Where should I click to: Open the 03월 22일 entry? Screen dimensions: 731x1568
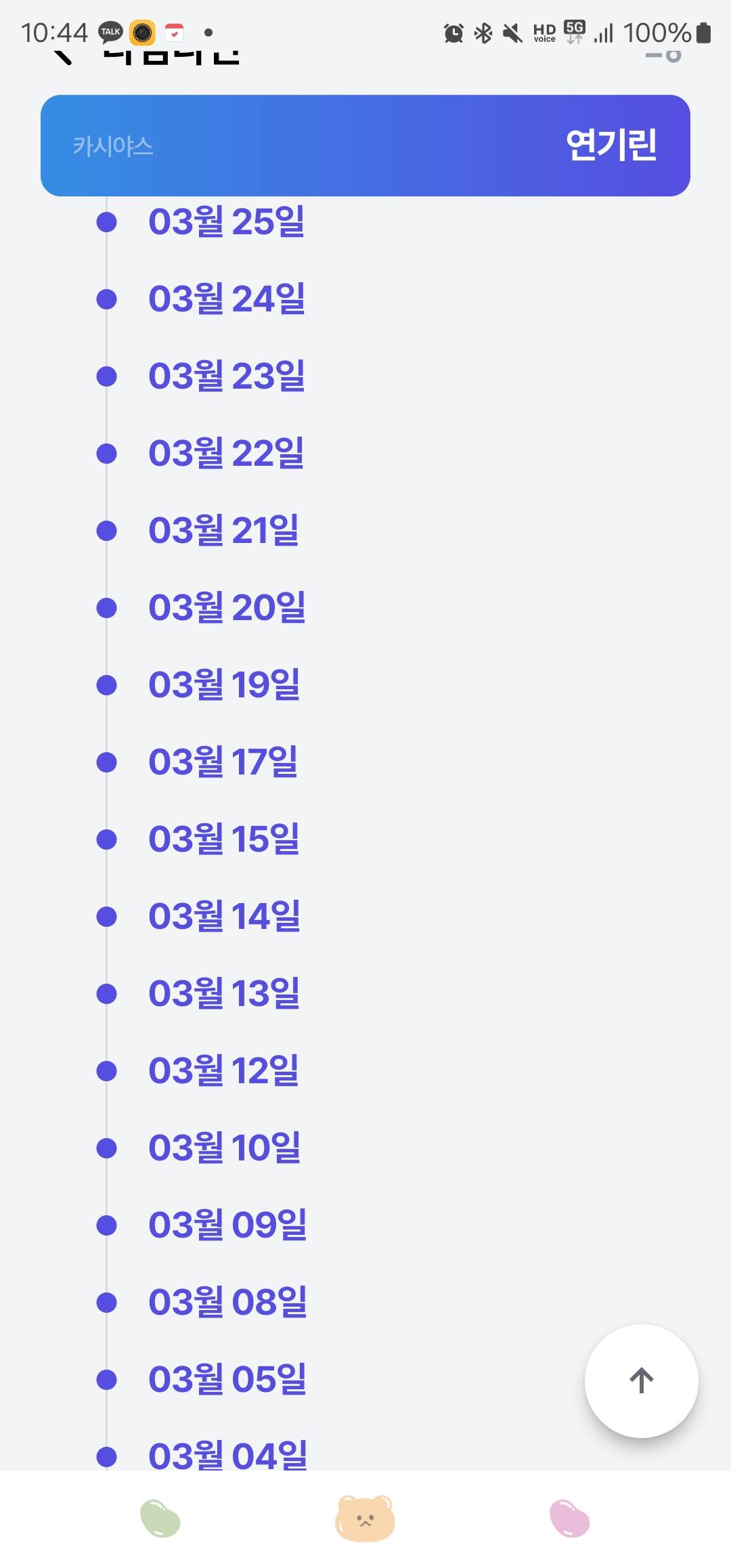tap(227, 454)
